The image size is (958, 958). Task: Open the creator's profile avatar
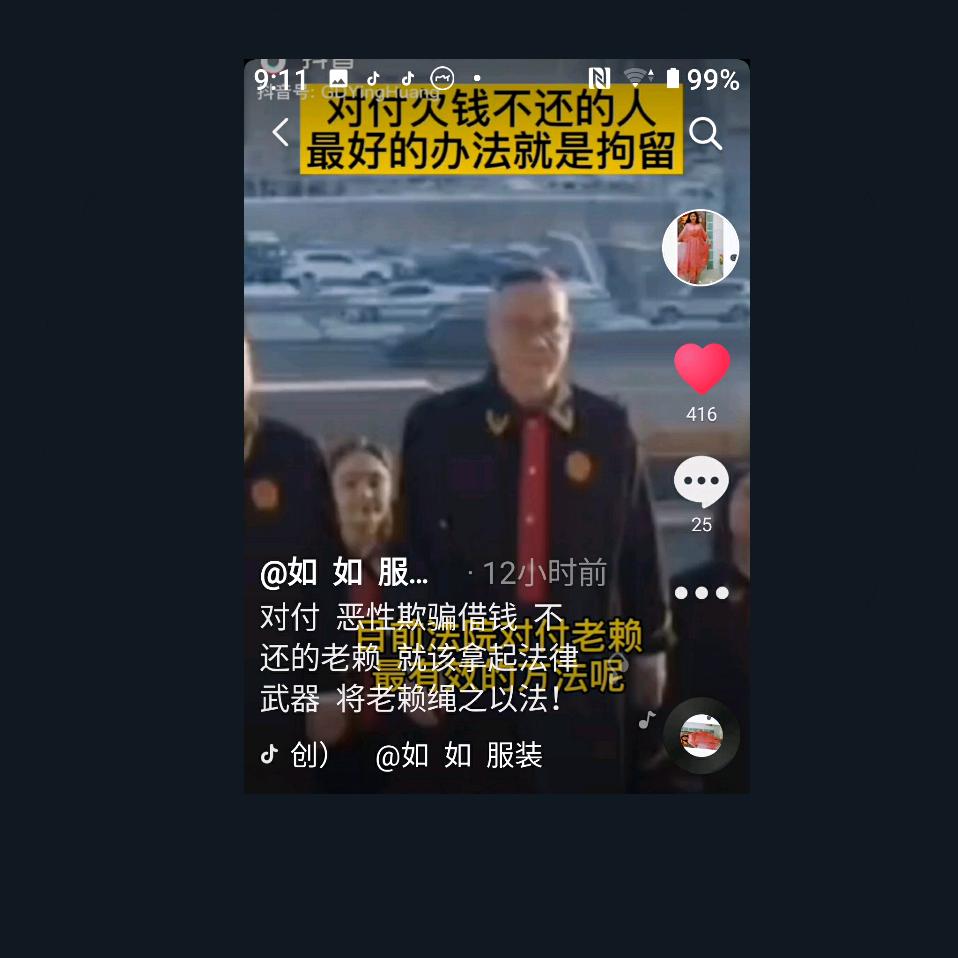click(x=700, y=247)
